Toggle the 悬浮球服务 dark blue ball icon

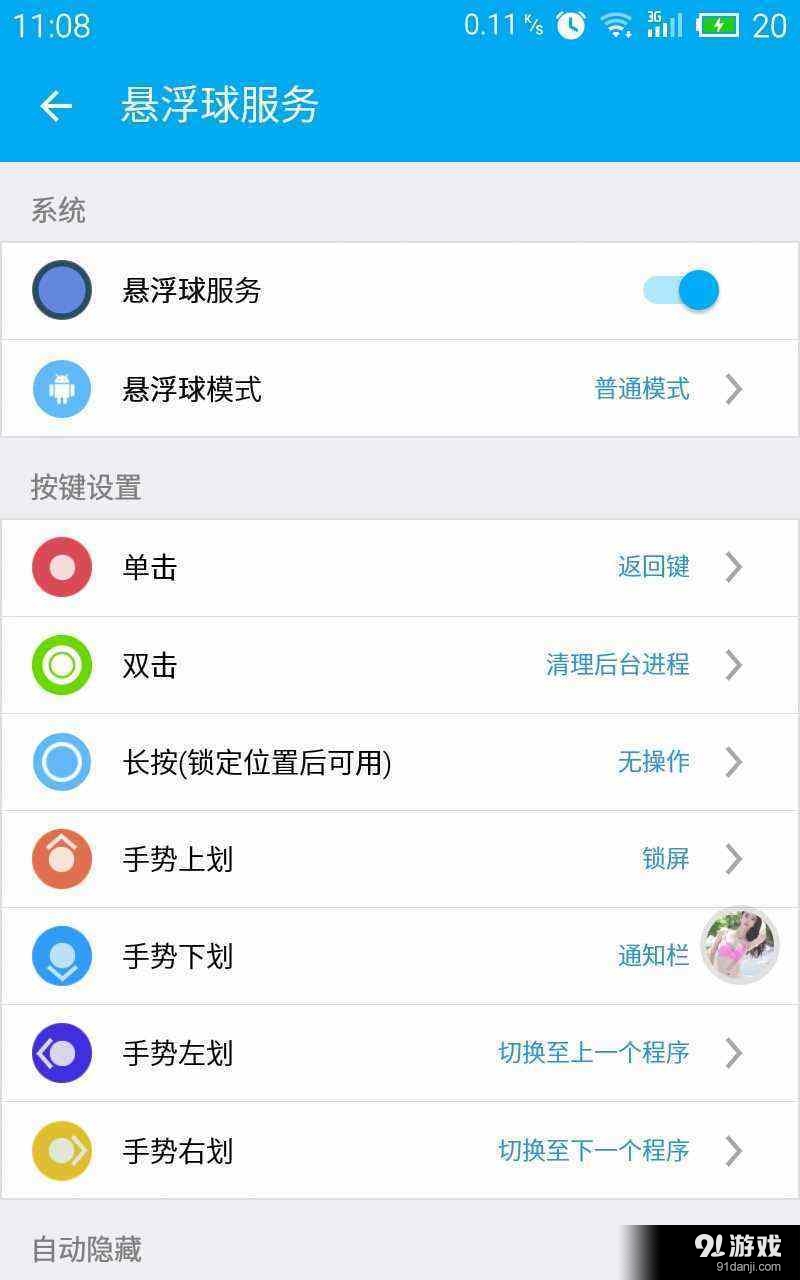(61, 290)
